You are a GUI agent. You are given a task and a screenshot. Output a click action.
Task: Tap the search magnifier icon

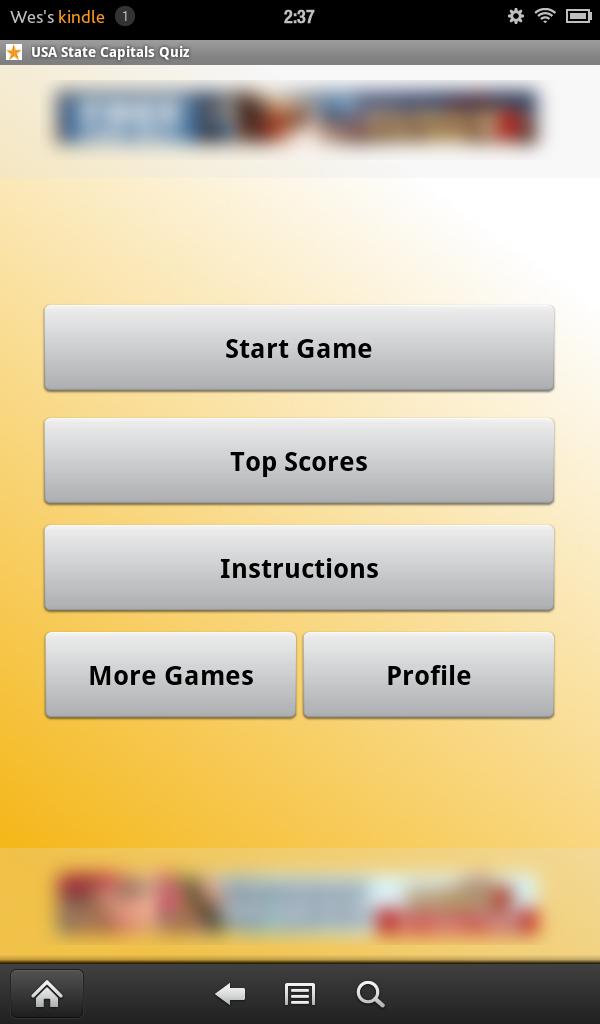(370, 994)
